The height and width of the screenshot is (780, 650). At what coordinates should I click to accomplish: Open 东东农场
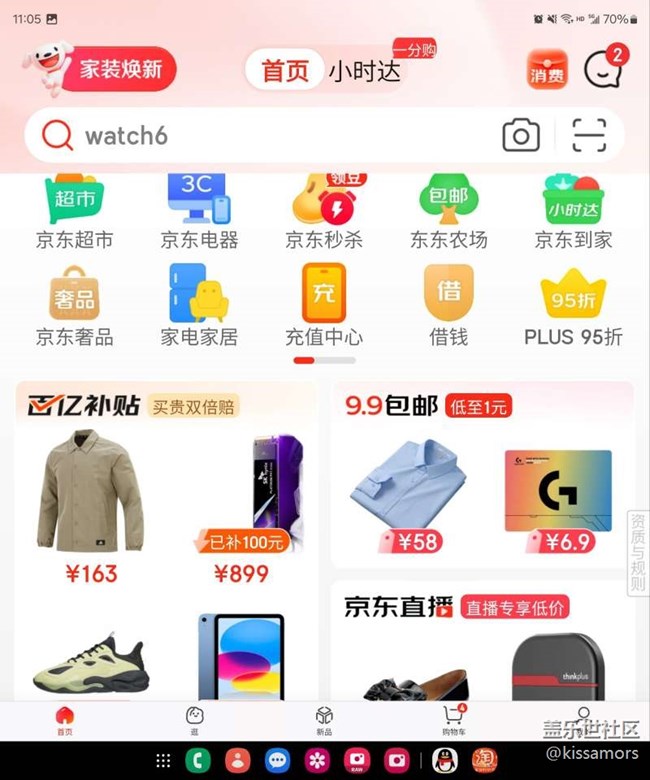[x=449, y=211]
